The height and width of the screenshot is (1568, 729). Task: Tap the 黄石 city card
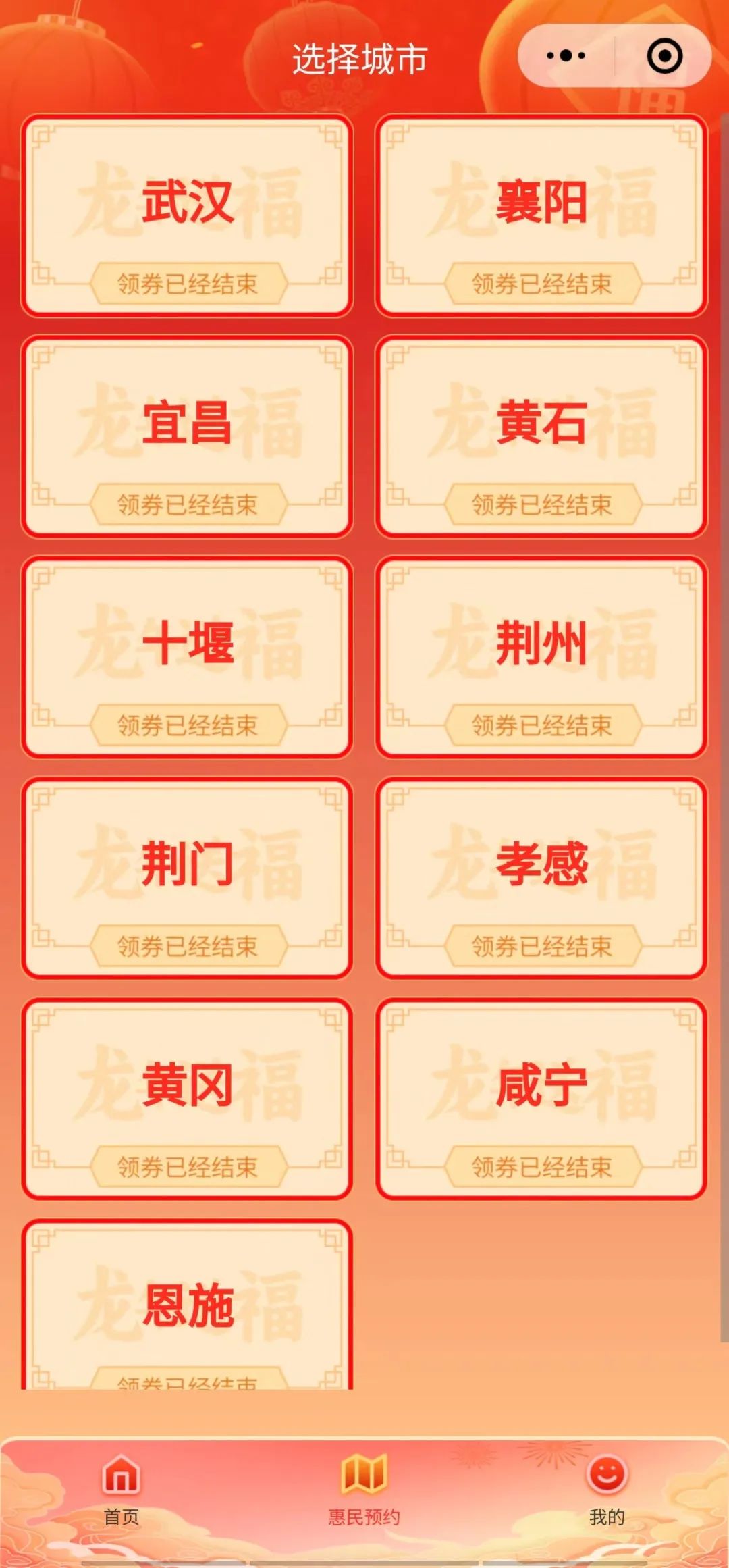point(541,437)
